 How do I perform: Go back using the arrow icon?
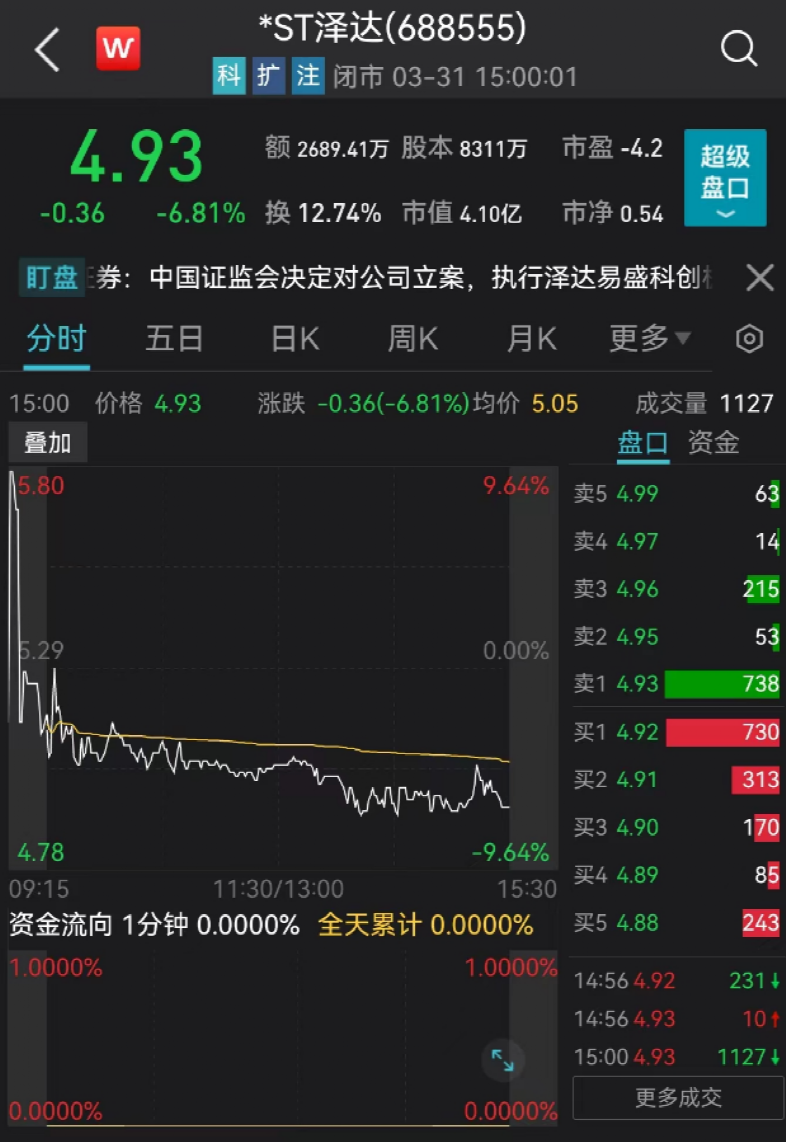tap(48, 49)
